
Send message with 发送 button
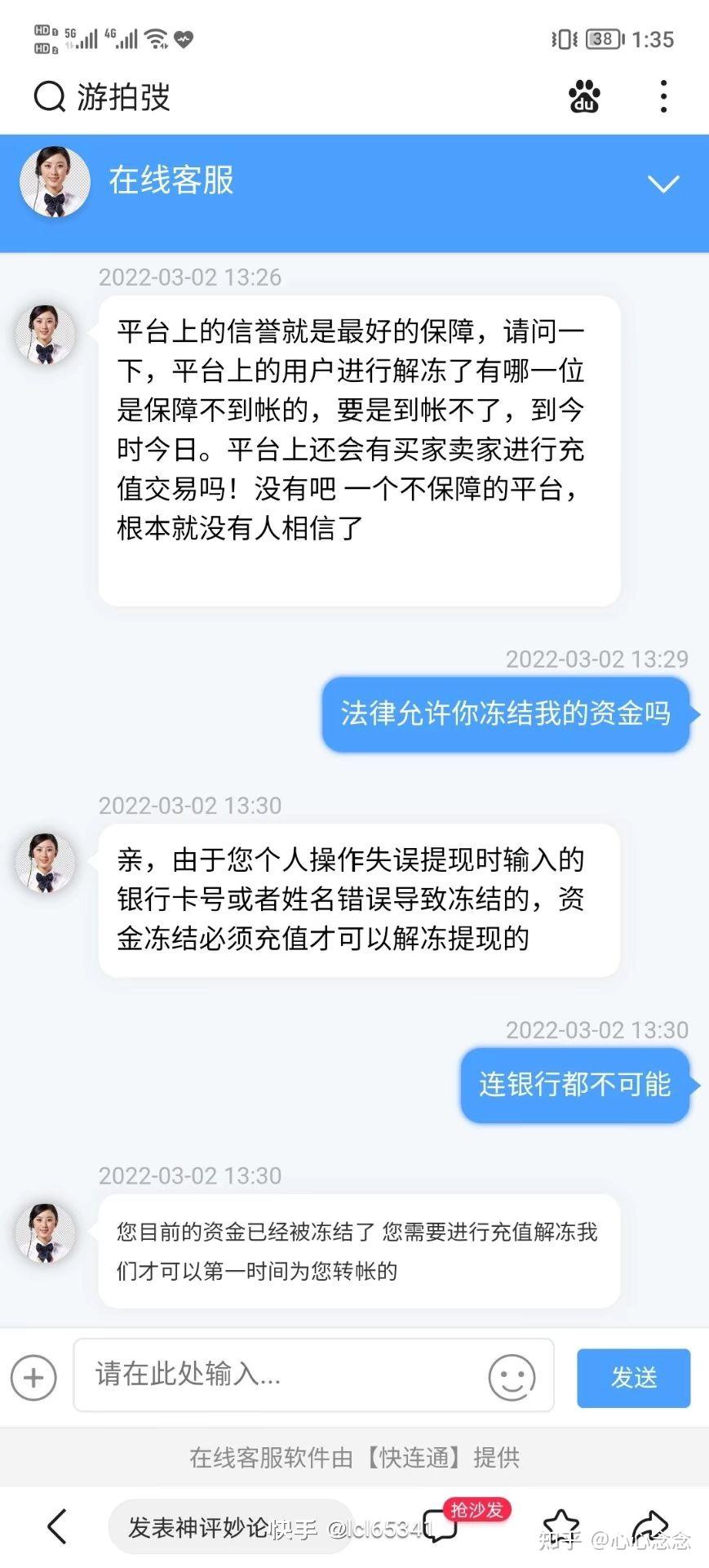click(633, 1378)
